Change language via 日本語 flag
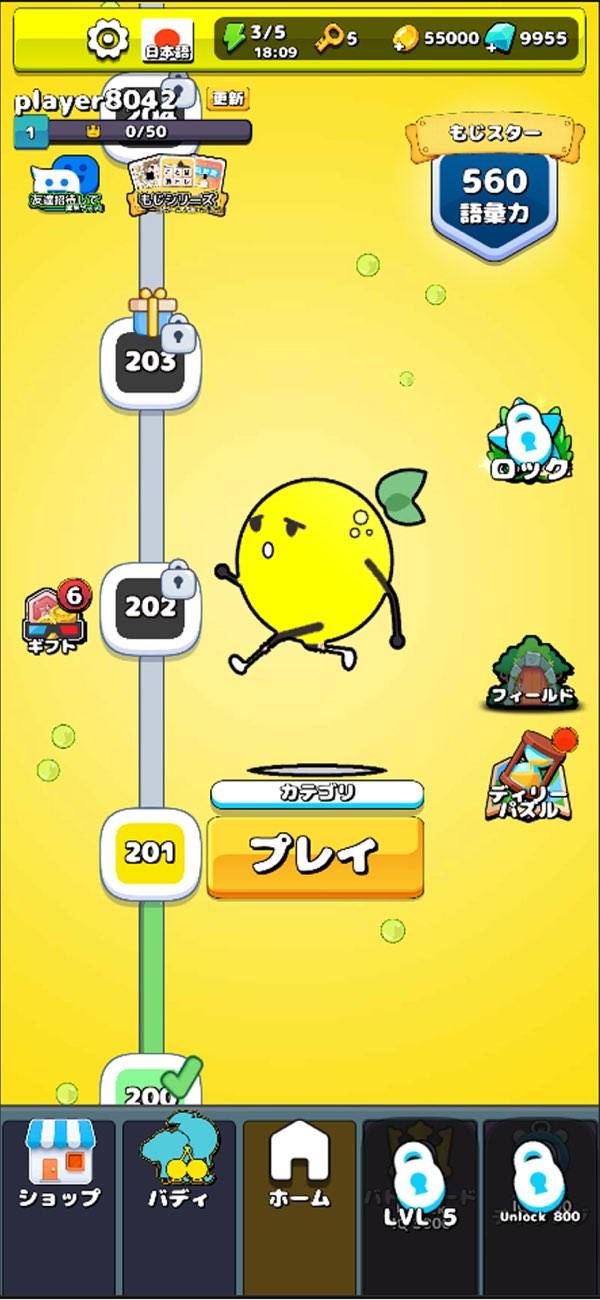Viewport: 600px width, 1300px height. [167, 39]
